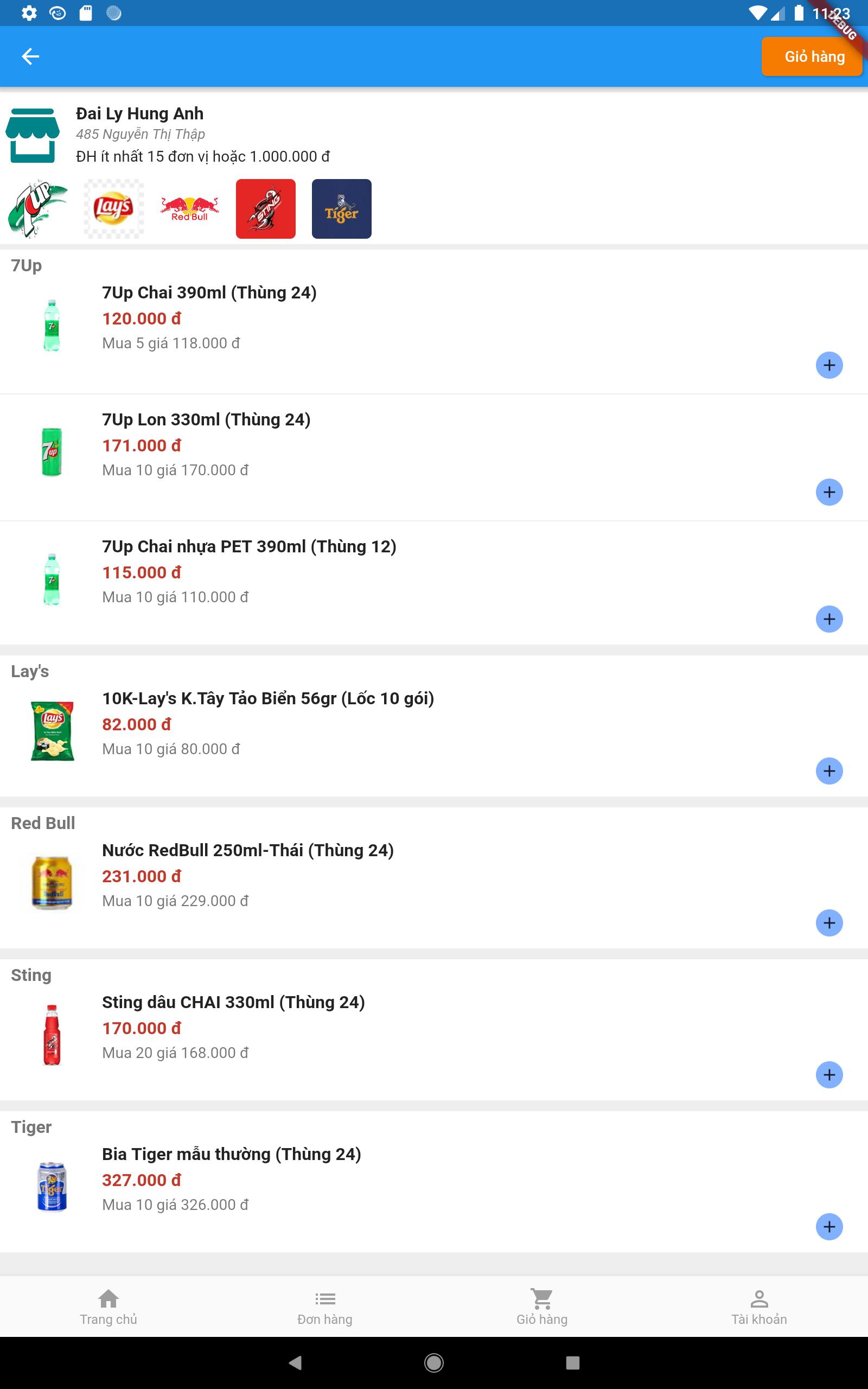Select the Red Bull brand logo filter
Viewport: 868px width, 1389px height.
[189, 209]
